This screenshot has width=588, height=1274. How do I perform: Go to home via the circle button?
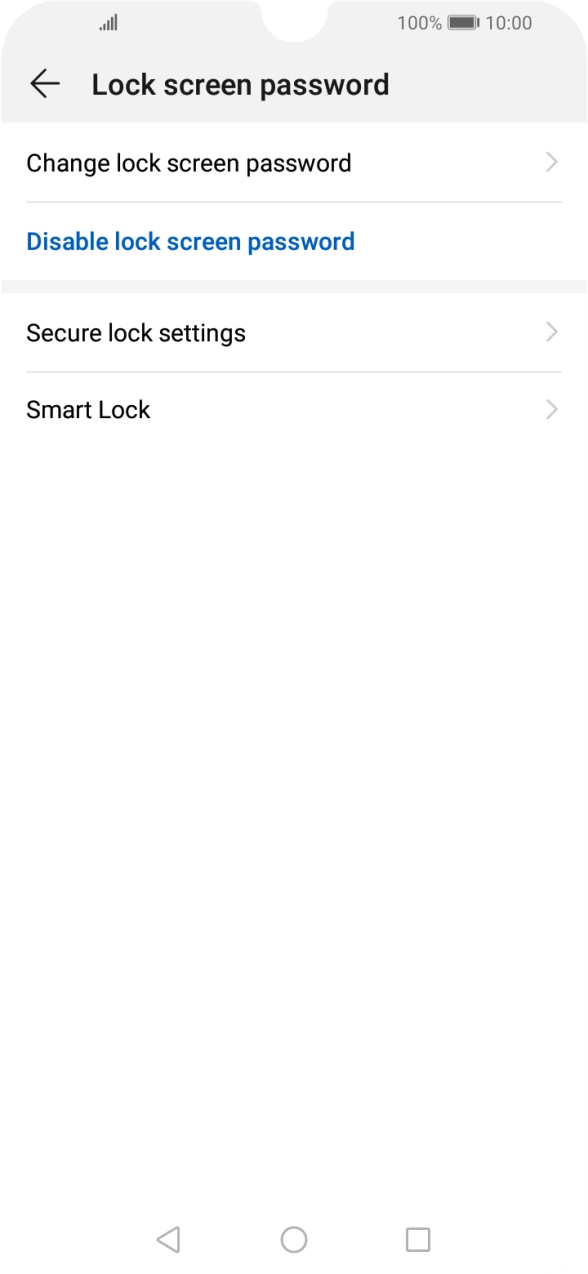click(x=294, y=1240)
